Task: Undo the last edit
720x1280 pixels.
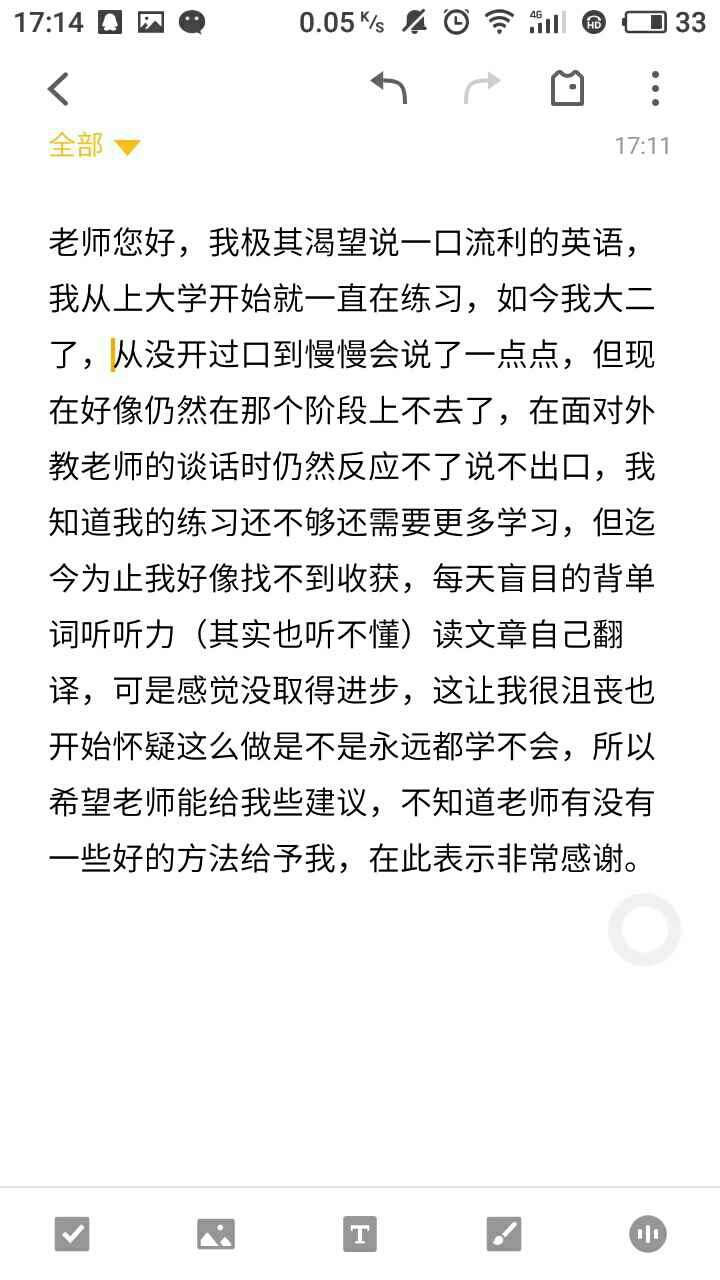Action: tap(389, 88)
